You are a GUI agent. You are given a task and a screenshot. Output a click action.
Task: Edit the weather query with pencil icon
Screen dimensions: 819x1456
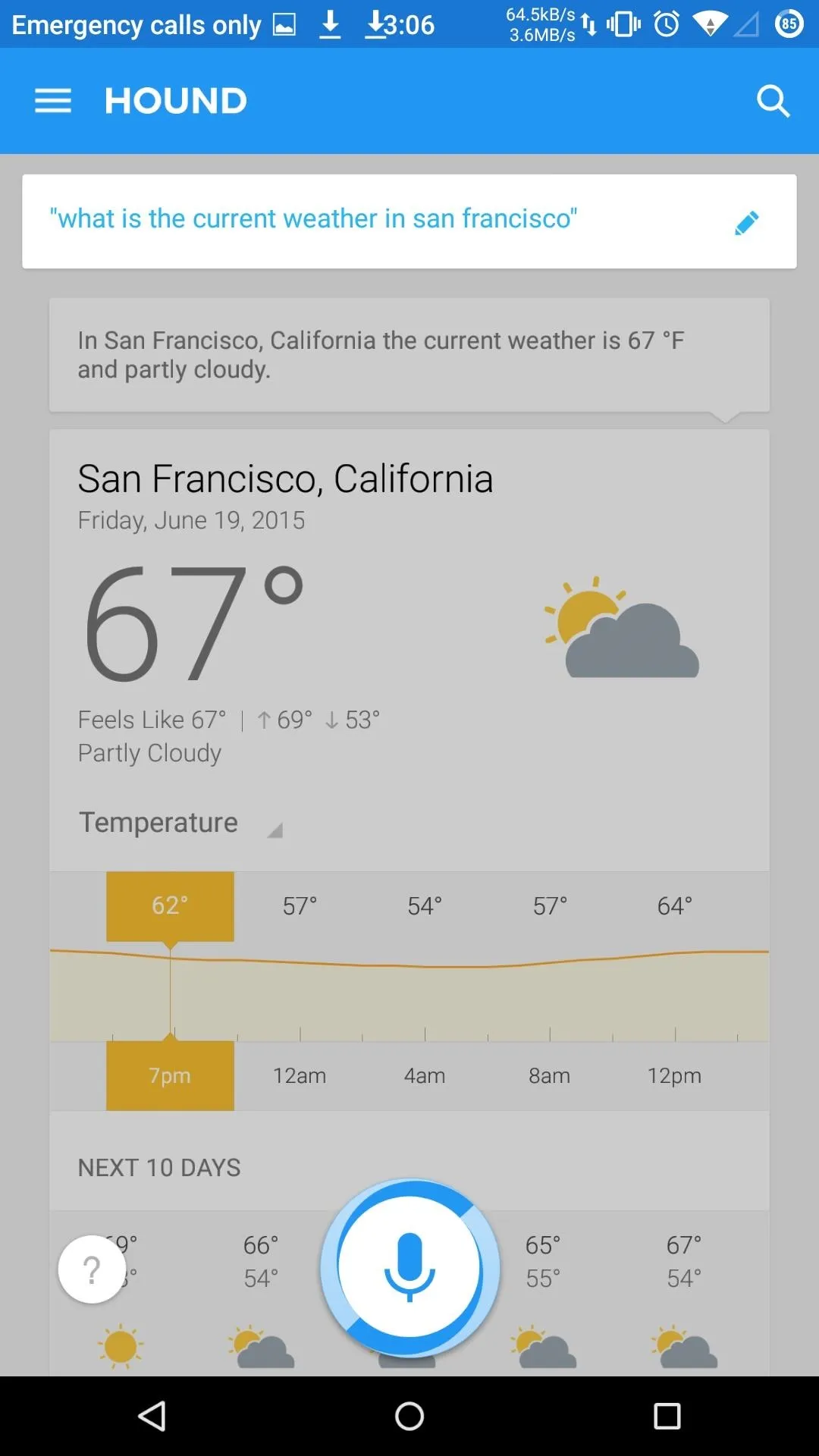(x=746, y=223)
